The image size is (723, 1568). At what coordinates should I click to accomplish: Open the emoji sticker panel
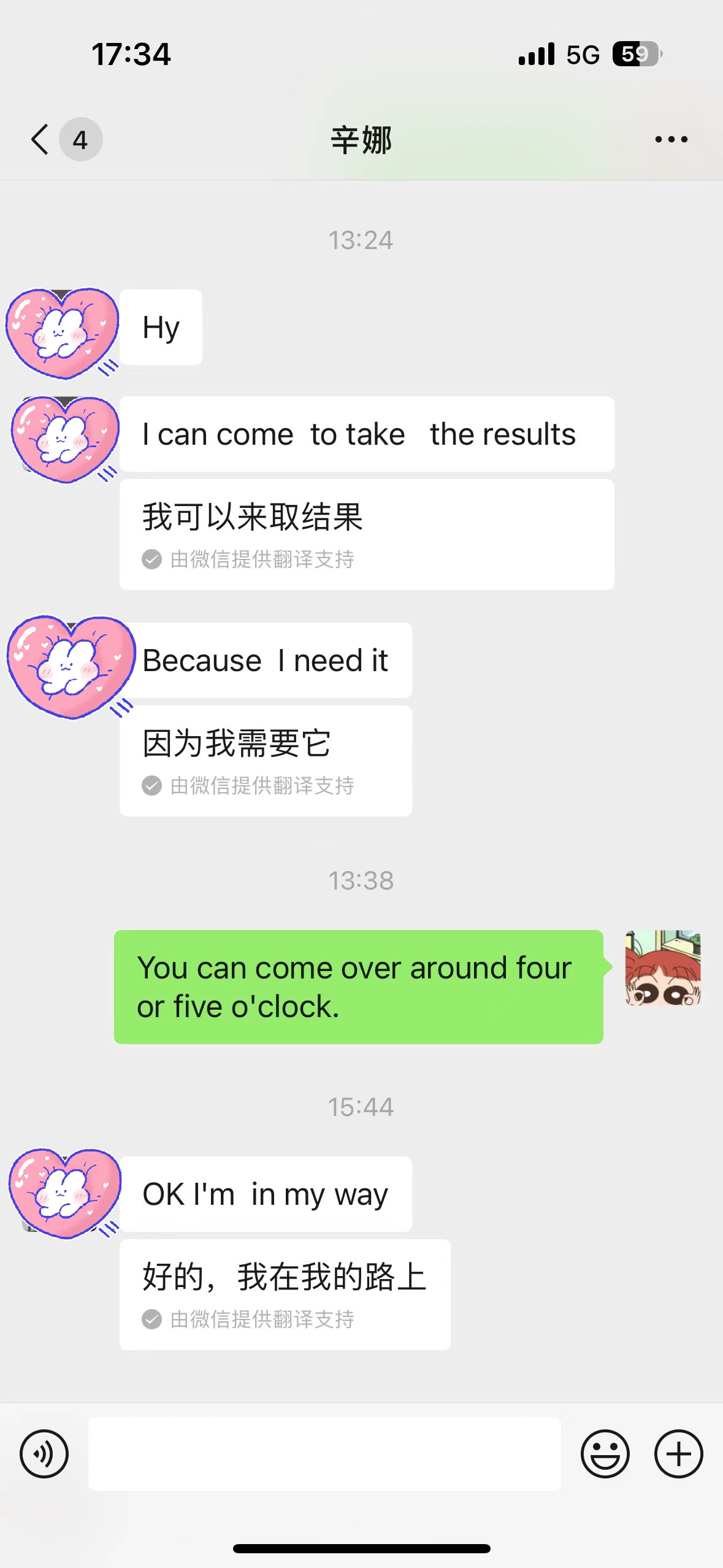click(x=605, y=1453)
